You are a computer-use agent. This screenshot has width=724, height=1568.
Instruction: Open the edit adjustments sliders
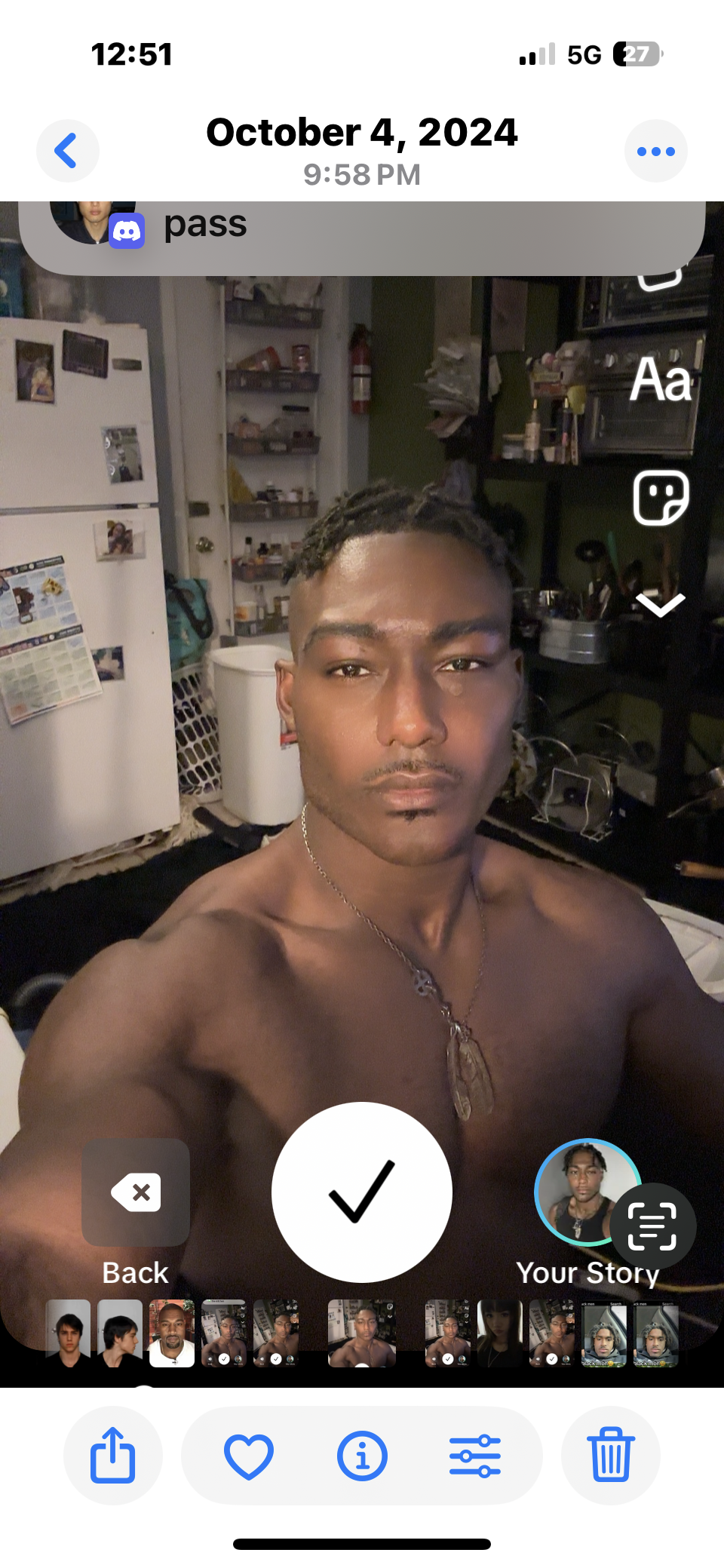pos(475,1456)
